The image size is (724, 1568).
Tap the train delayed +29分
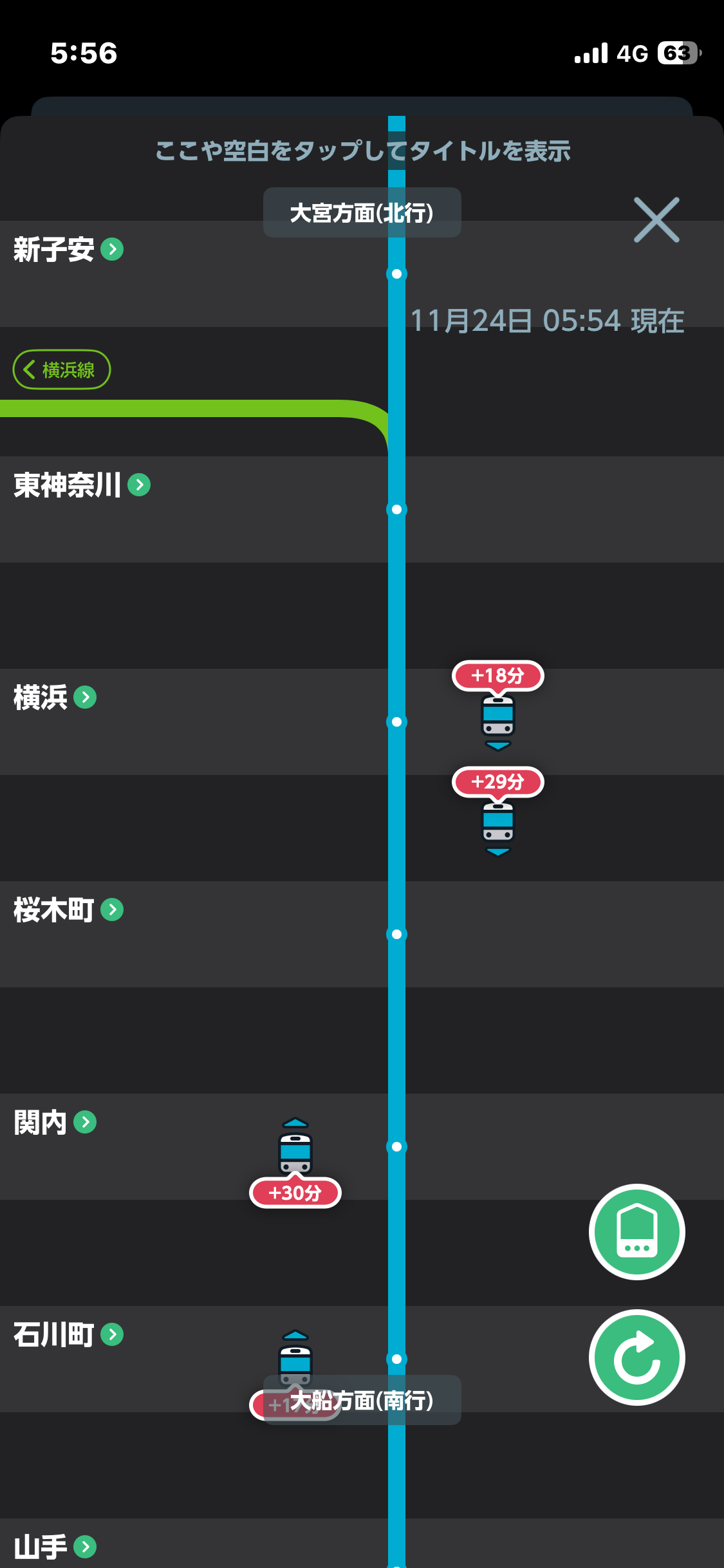pos(498,822)
